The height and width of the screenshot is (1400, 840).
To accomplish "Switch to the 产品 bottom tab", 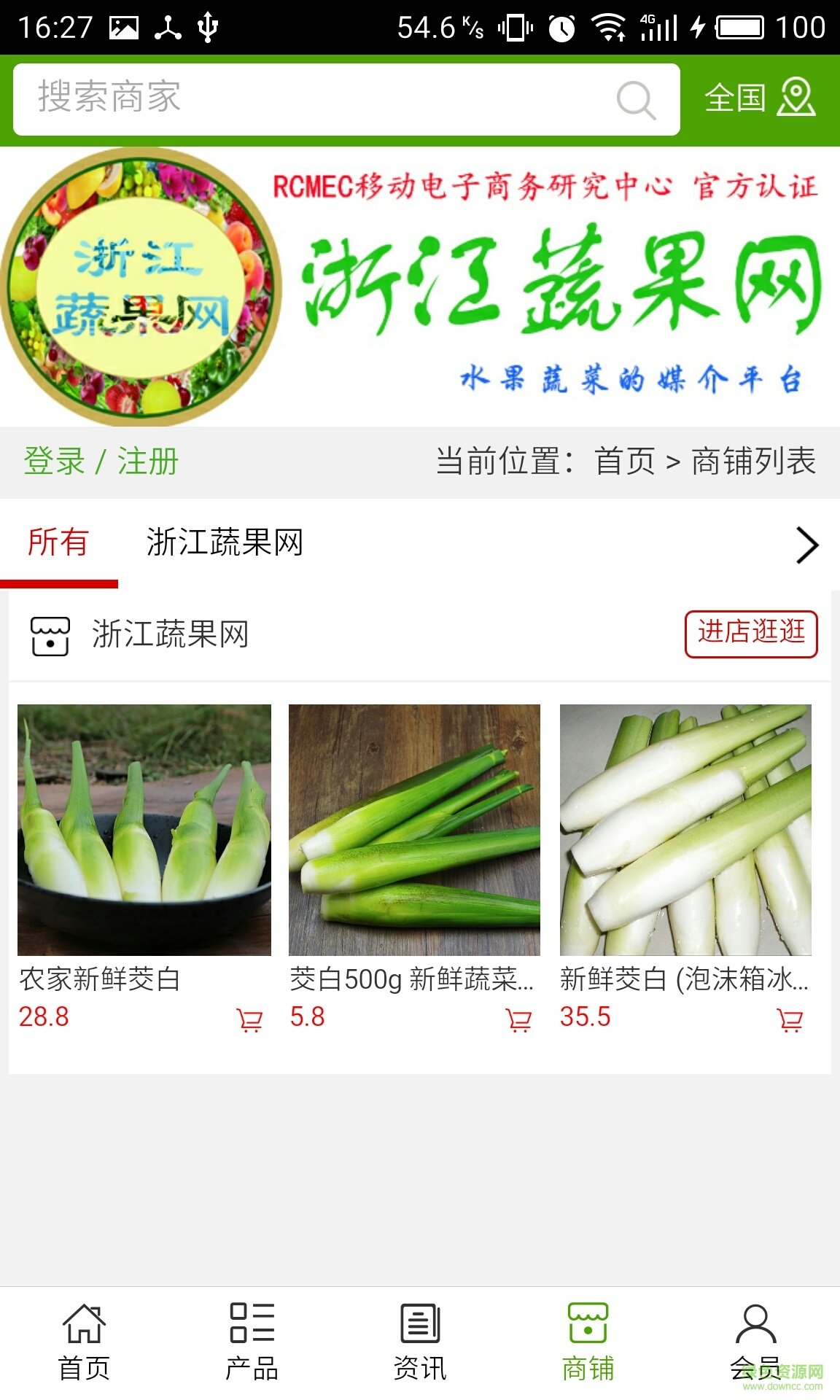I will tap(252, 1342).
